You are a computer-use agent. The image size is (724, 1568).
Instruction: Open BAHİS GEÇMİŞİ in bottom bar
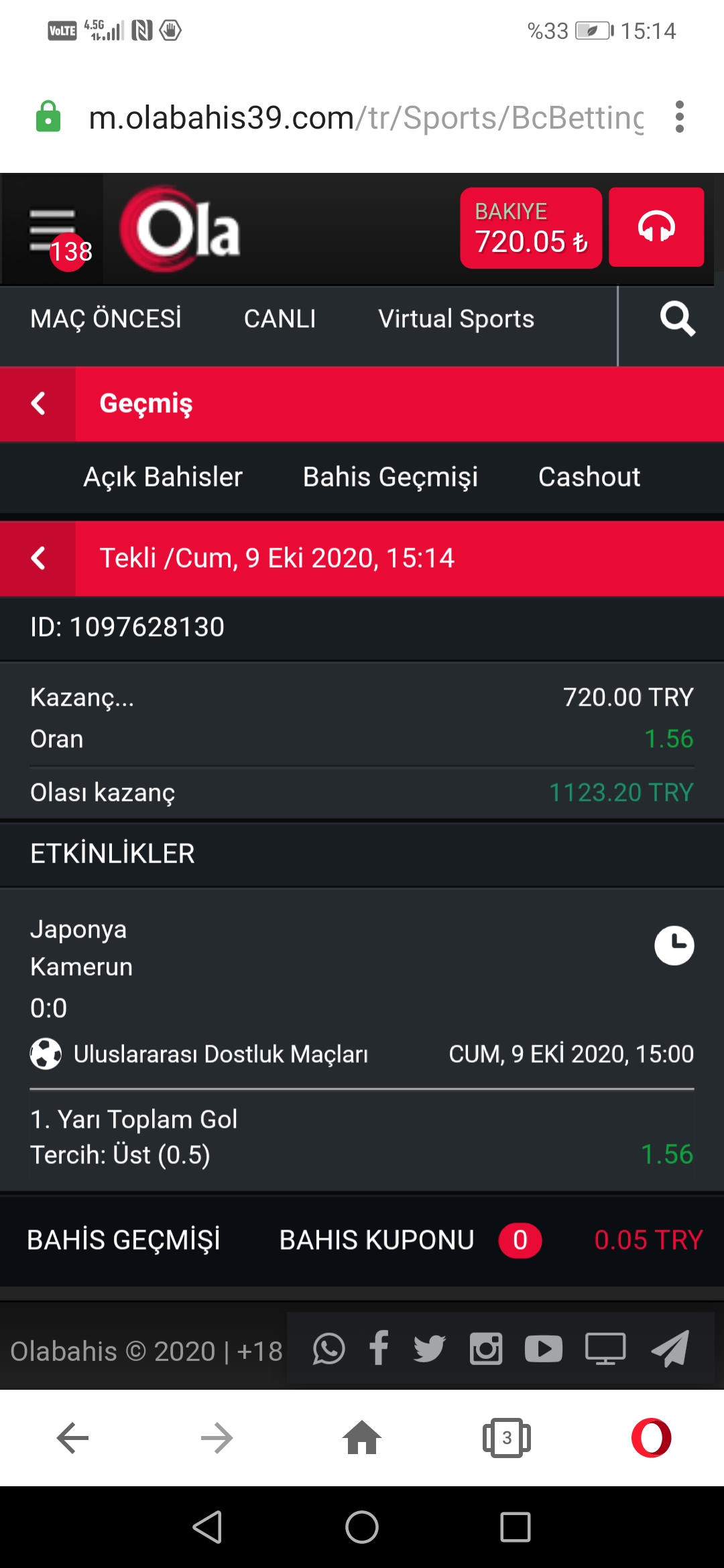point(123,1240)
